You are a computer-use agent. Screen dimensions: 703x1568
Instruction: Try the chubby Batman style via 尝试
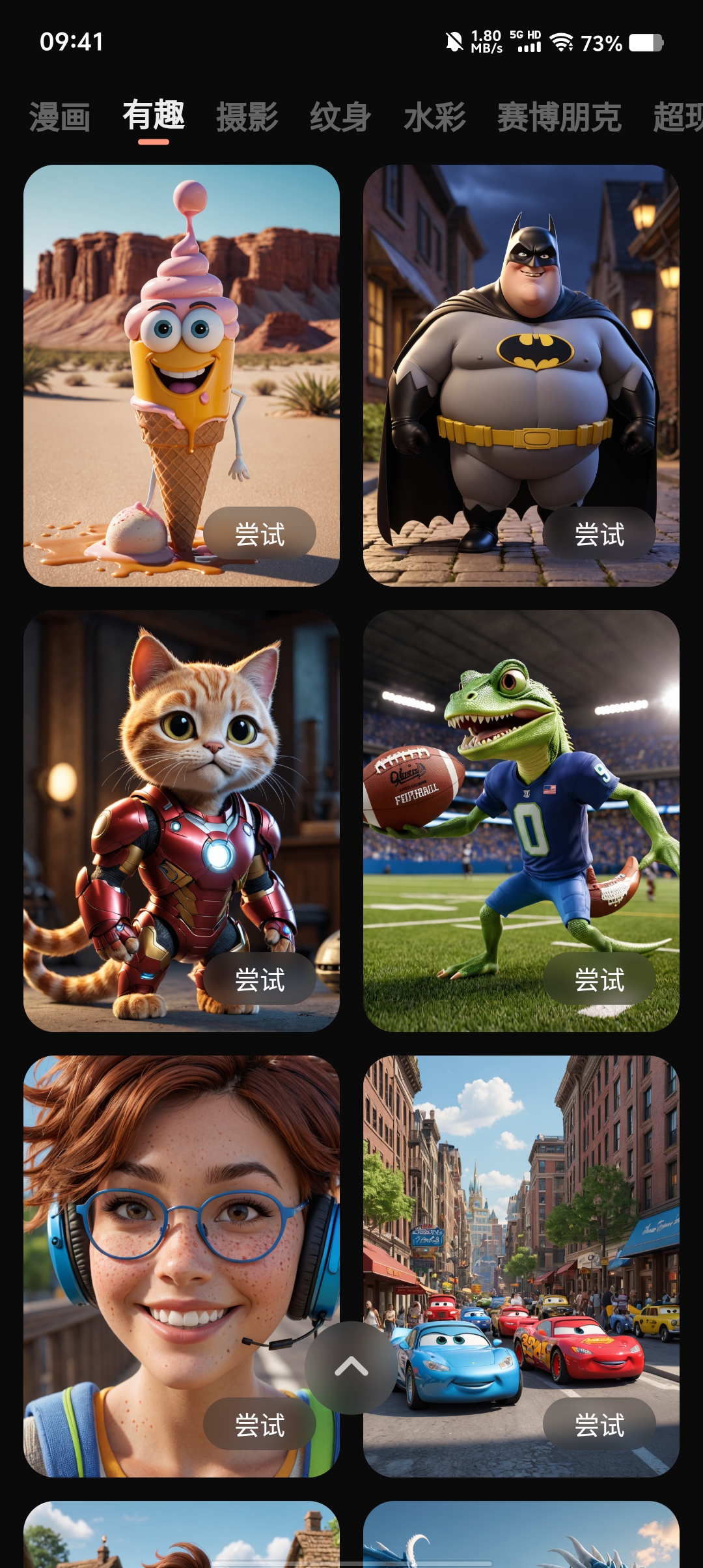pyautogui.click(x=600, y=534)
